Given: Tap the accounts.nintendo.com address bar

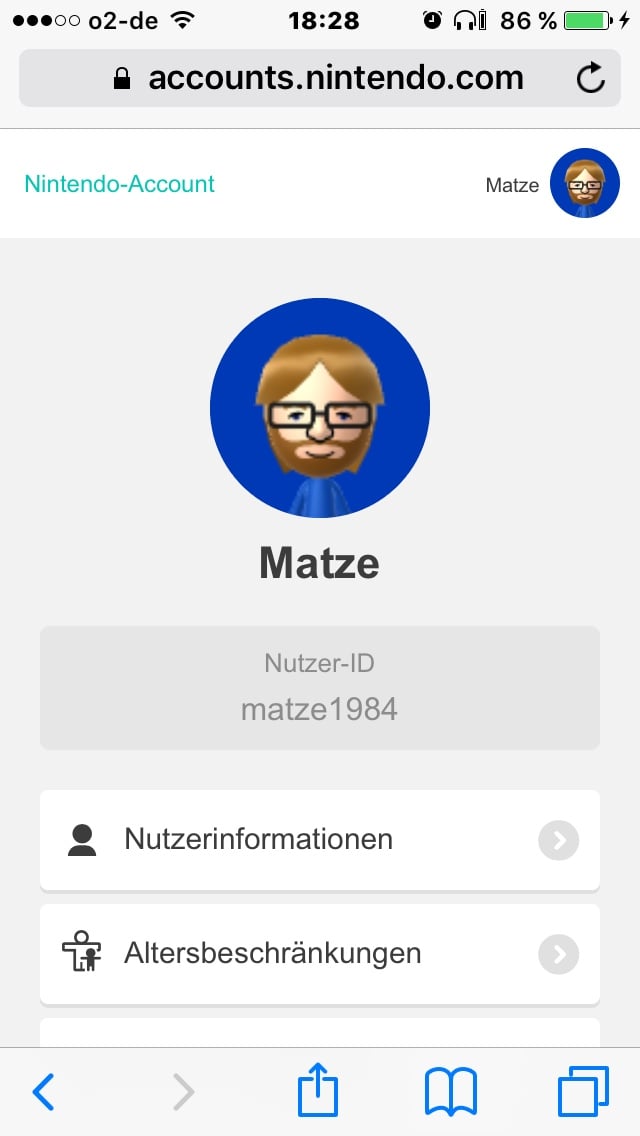Looking at the screenshot, I should (x=320, y=78).
